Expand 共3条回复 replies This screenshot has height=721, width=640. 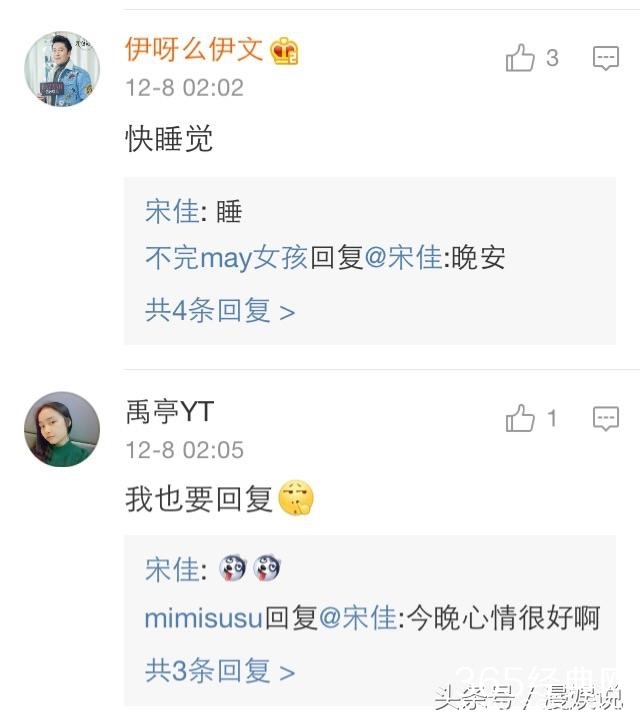[x=220, y=670]
